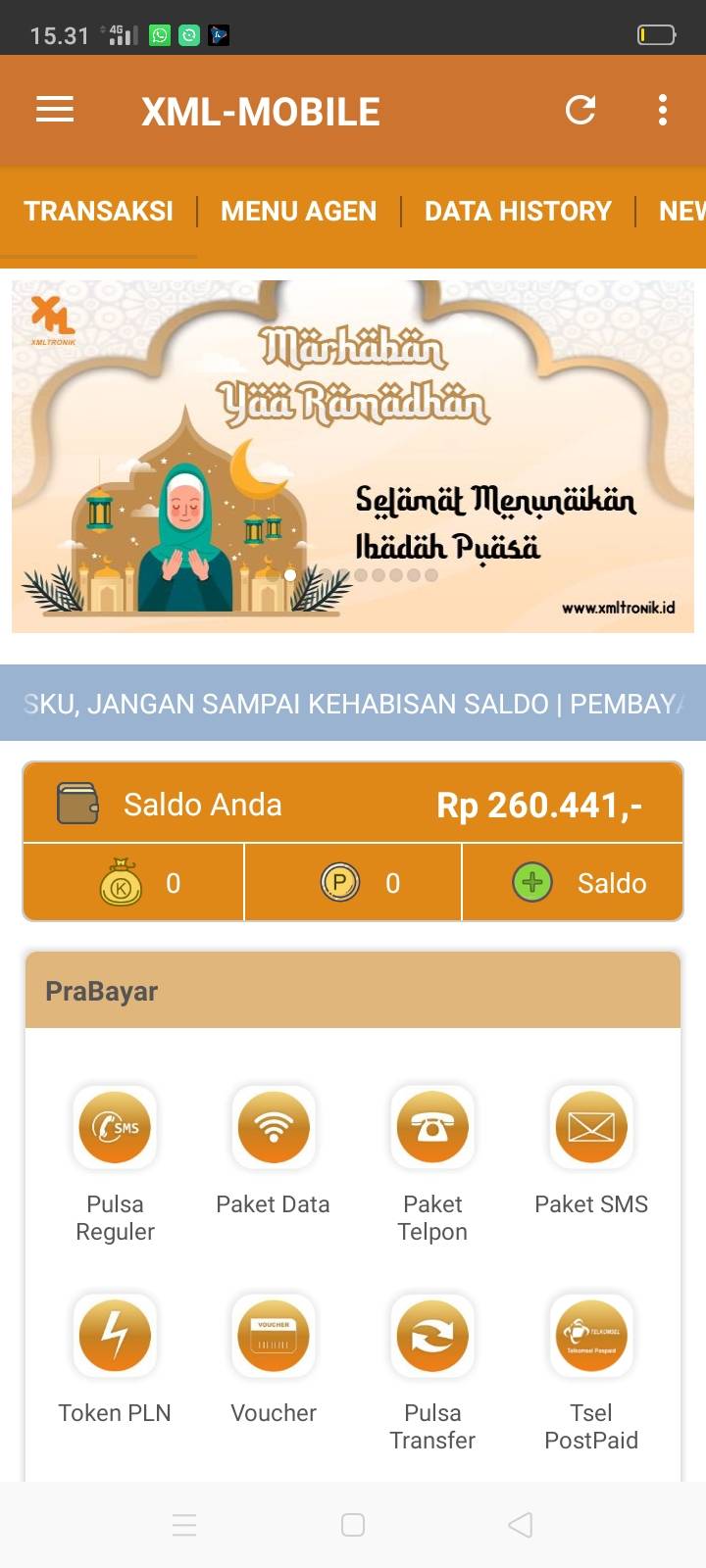Buy a Token PLN
This screenshot has height=1568, width=706.
(115, 1358)
